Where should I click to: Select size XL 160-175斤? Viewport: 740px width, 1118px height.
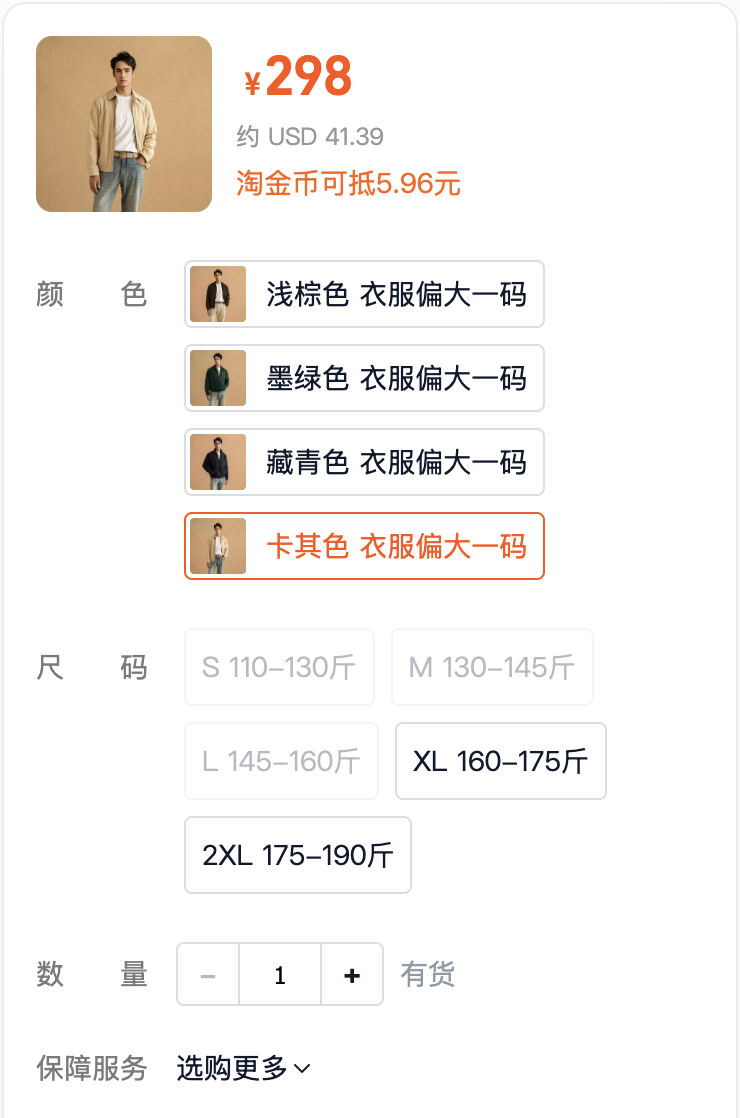(x=500, y=761)
